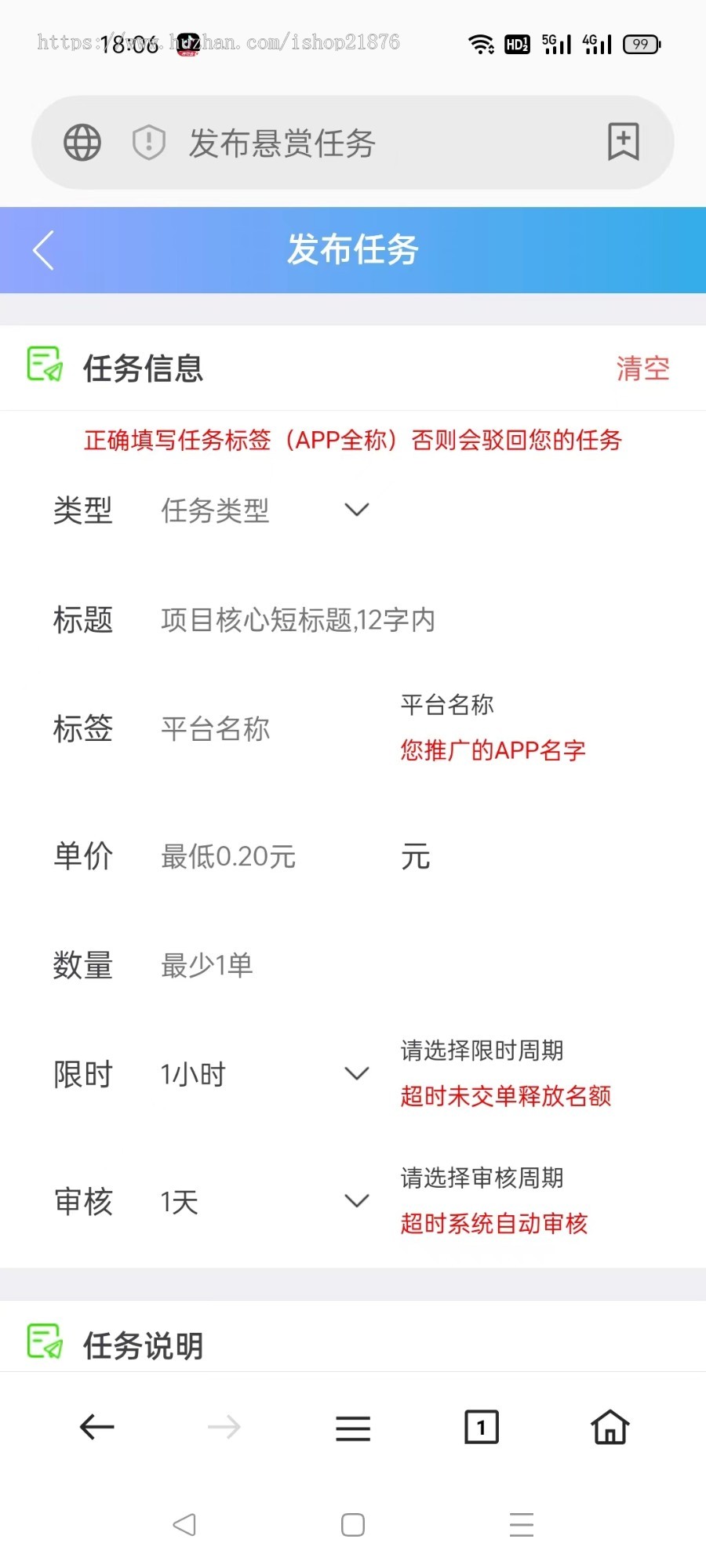Tap 清空 to clear the form

pyautogui.click(x=642, y=368)
